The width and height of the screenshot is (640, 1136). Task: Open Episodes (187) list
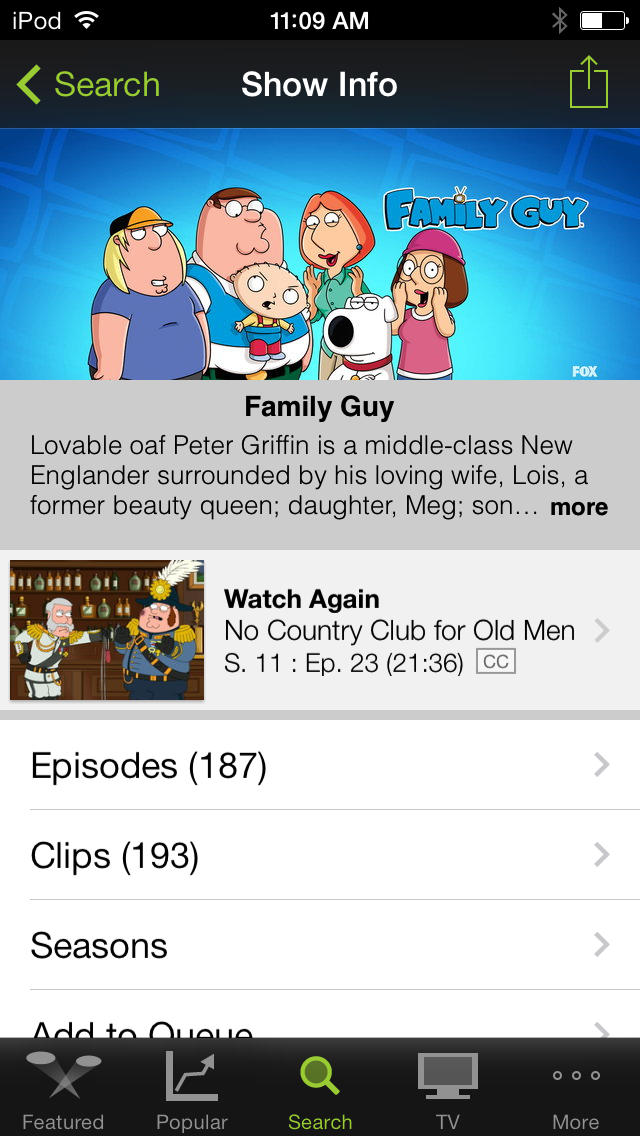[x=320, y=765]
